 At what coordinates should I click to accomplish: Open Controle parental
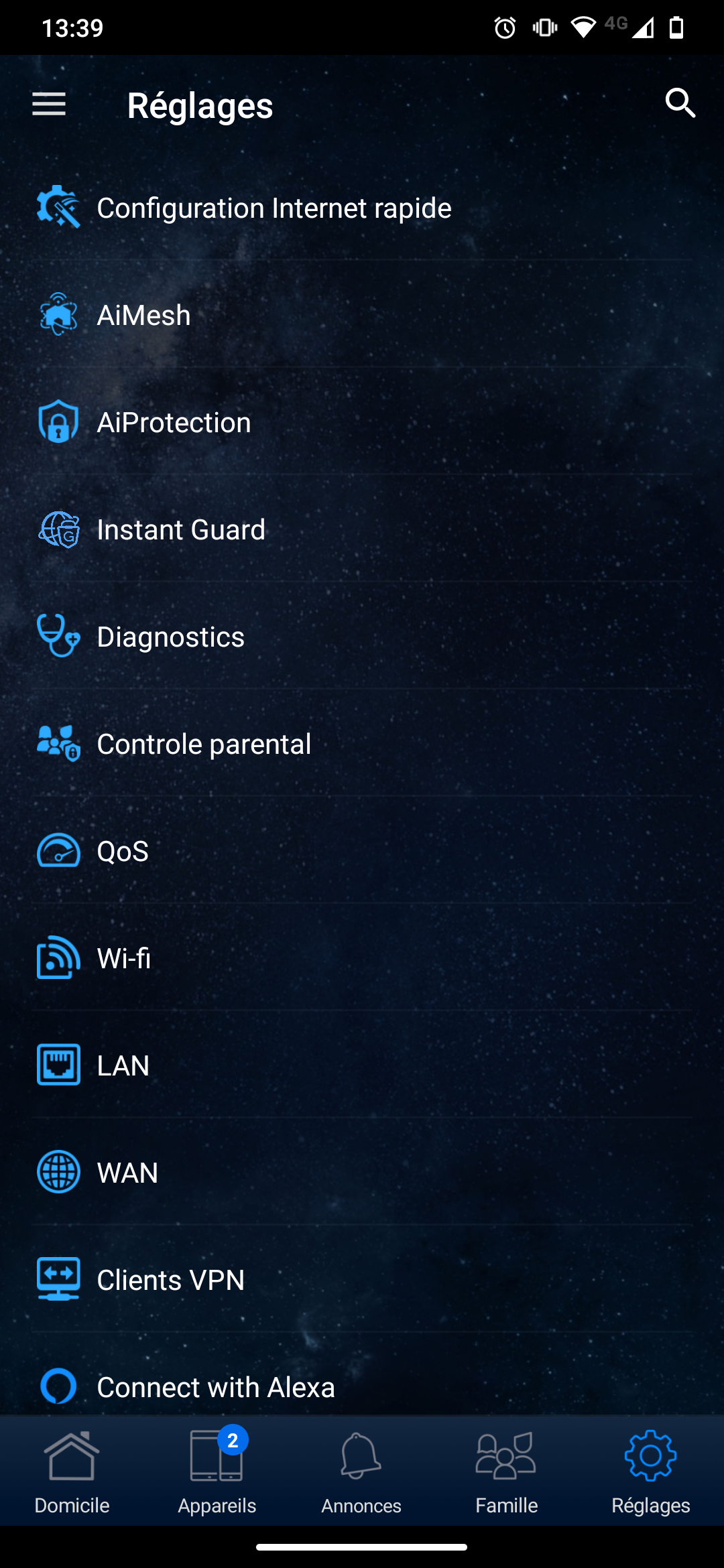pos(362,744)
